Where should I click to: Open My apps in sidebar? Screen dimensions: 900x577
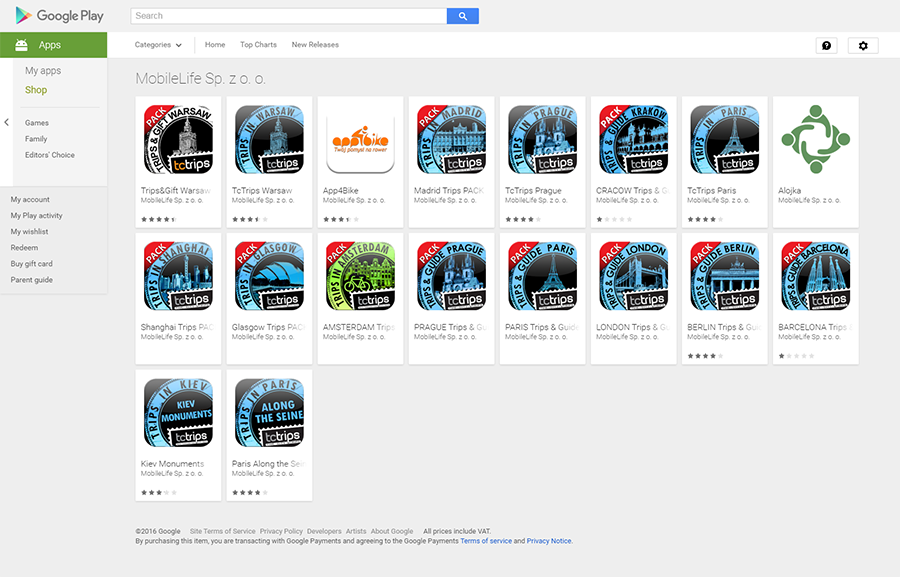click(x=43, y=71)
